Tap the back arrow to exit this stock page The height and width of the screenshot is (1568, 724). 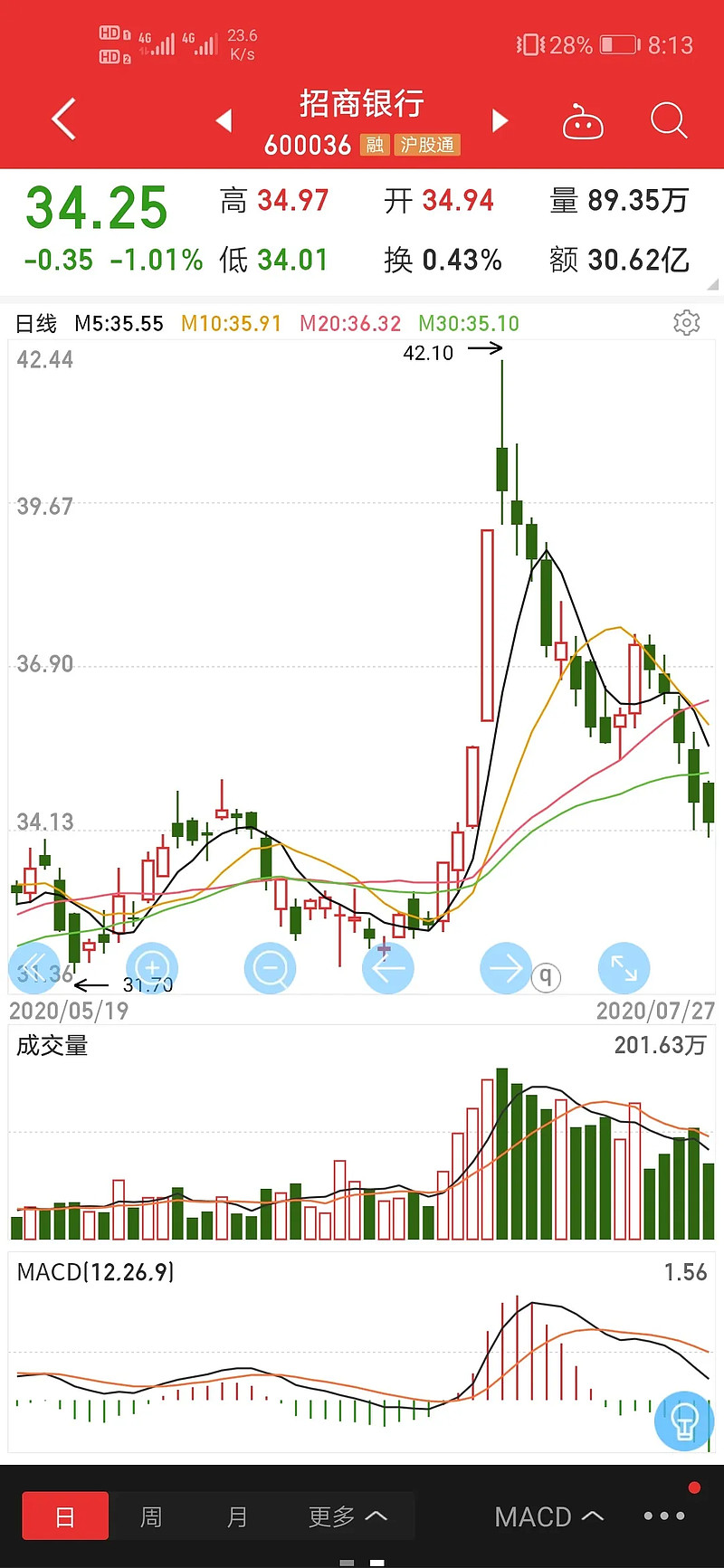point(62,119)
